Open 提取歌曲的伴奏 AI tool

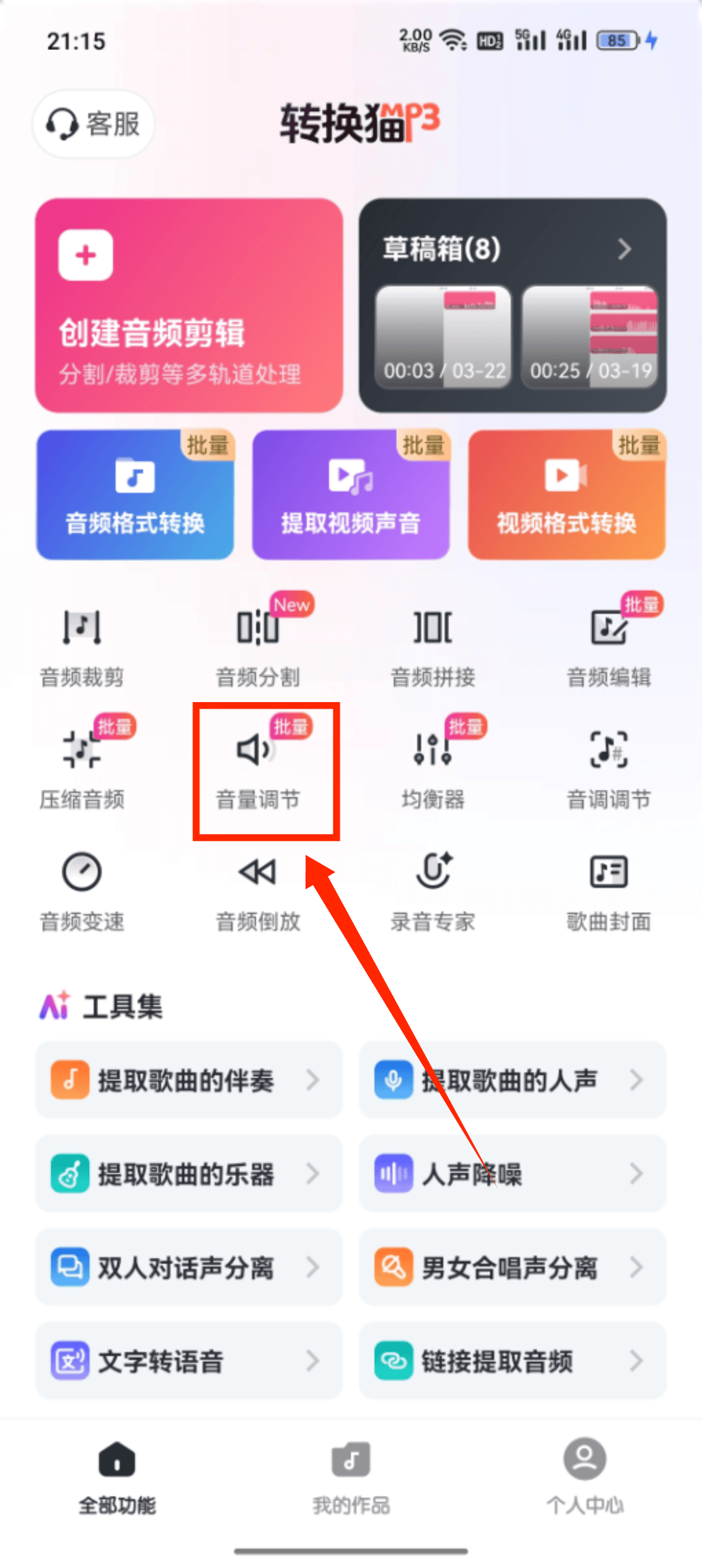point(188,1080)
